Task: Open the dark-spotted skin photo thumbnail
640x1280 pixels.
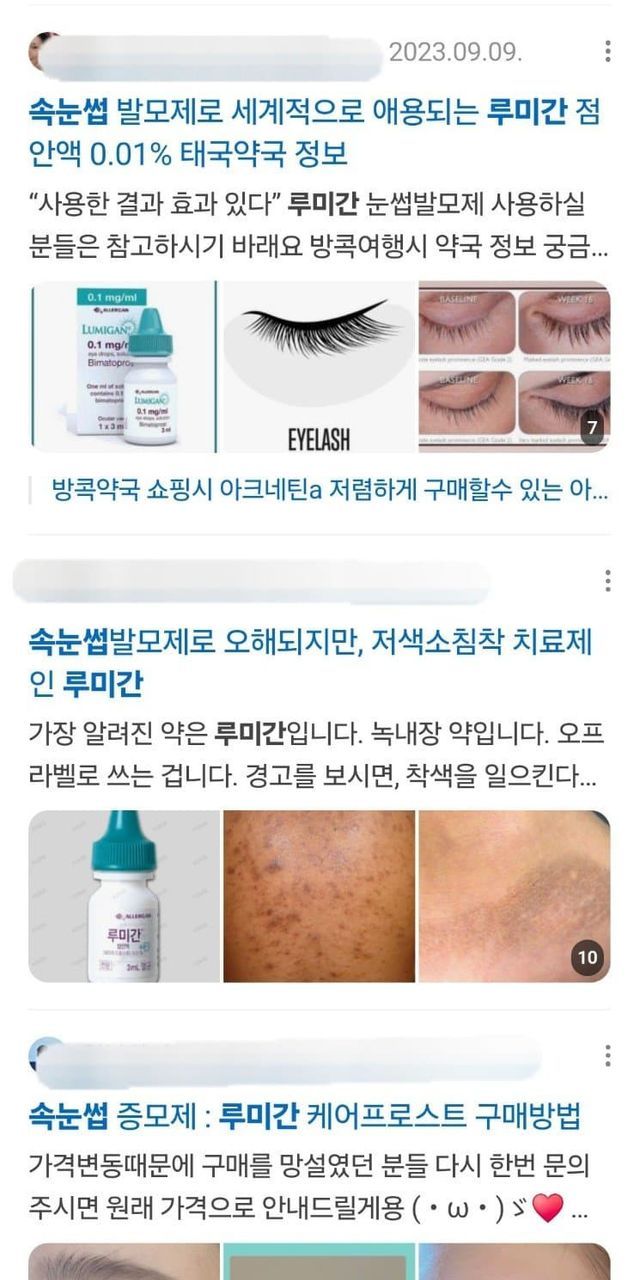Action: click(x=317, y=896)
